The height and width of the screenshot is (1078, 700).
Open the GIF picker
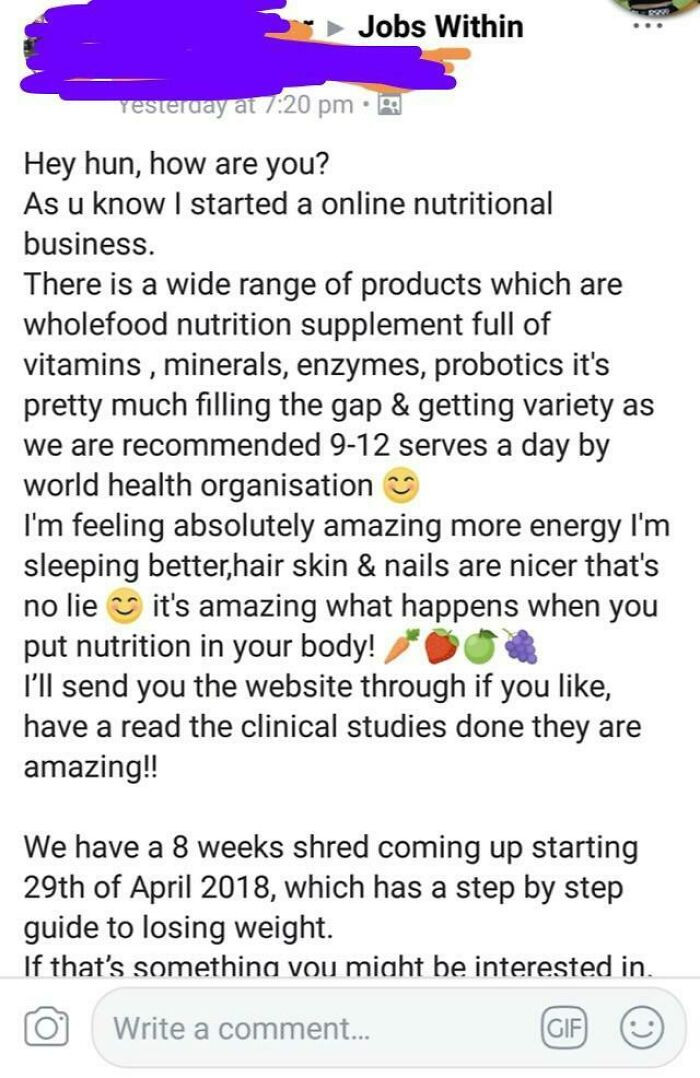(566, 1028)
